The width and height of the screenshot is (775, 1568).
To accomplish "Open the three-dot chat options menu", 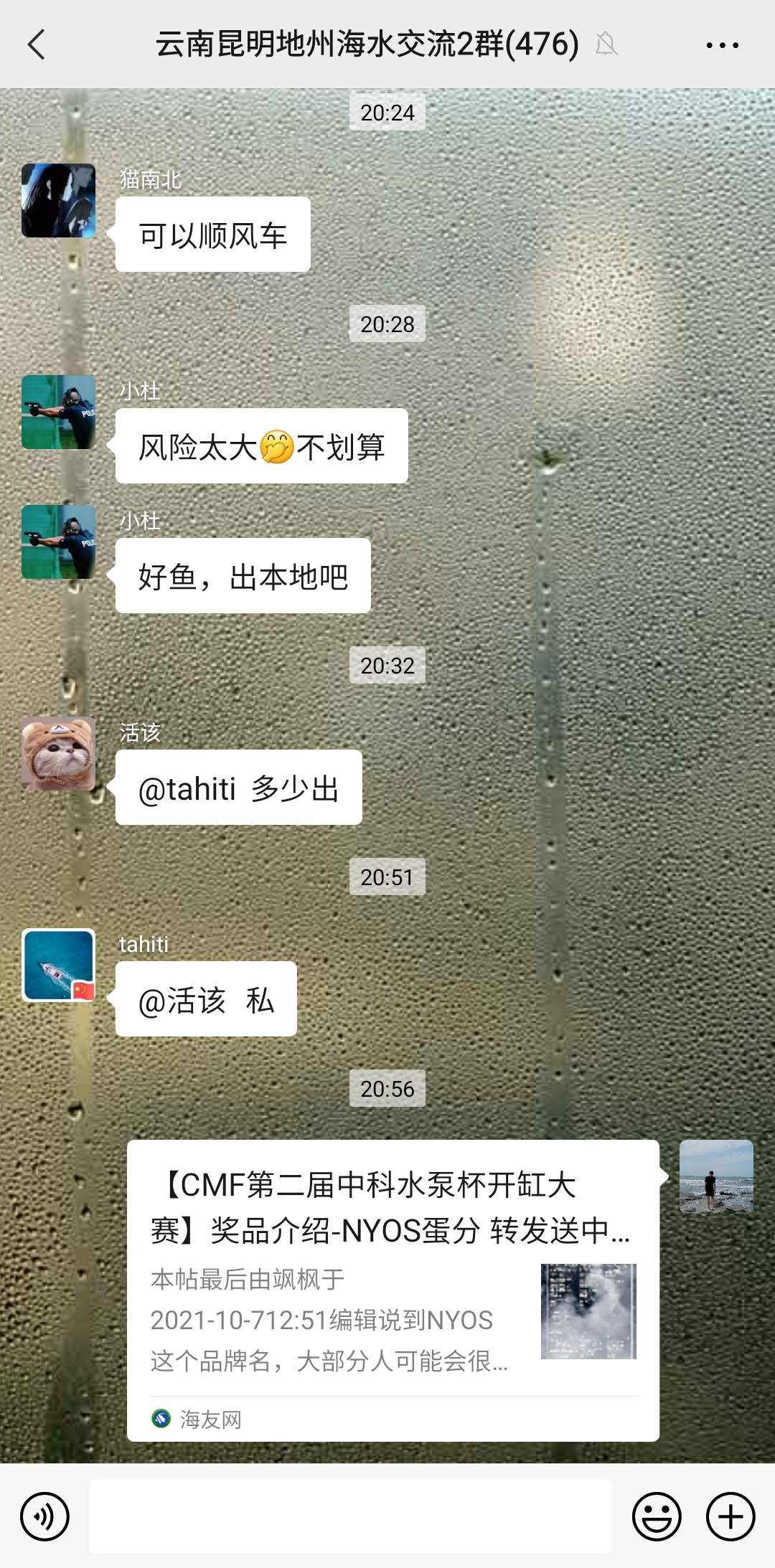I will (722, 44).
